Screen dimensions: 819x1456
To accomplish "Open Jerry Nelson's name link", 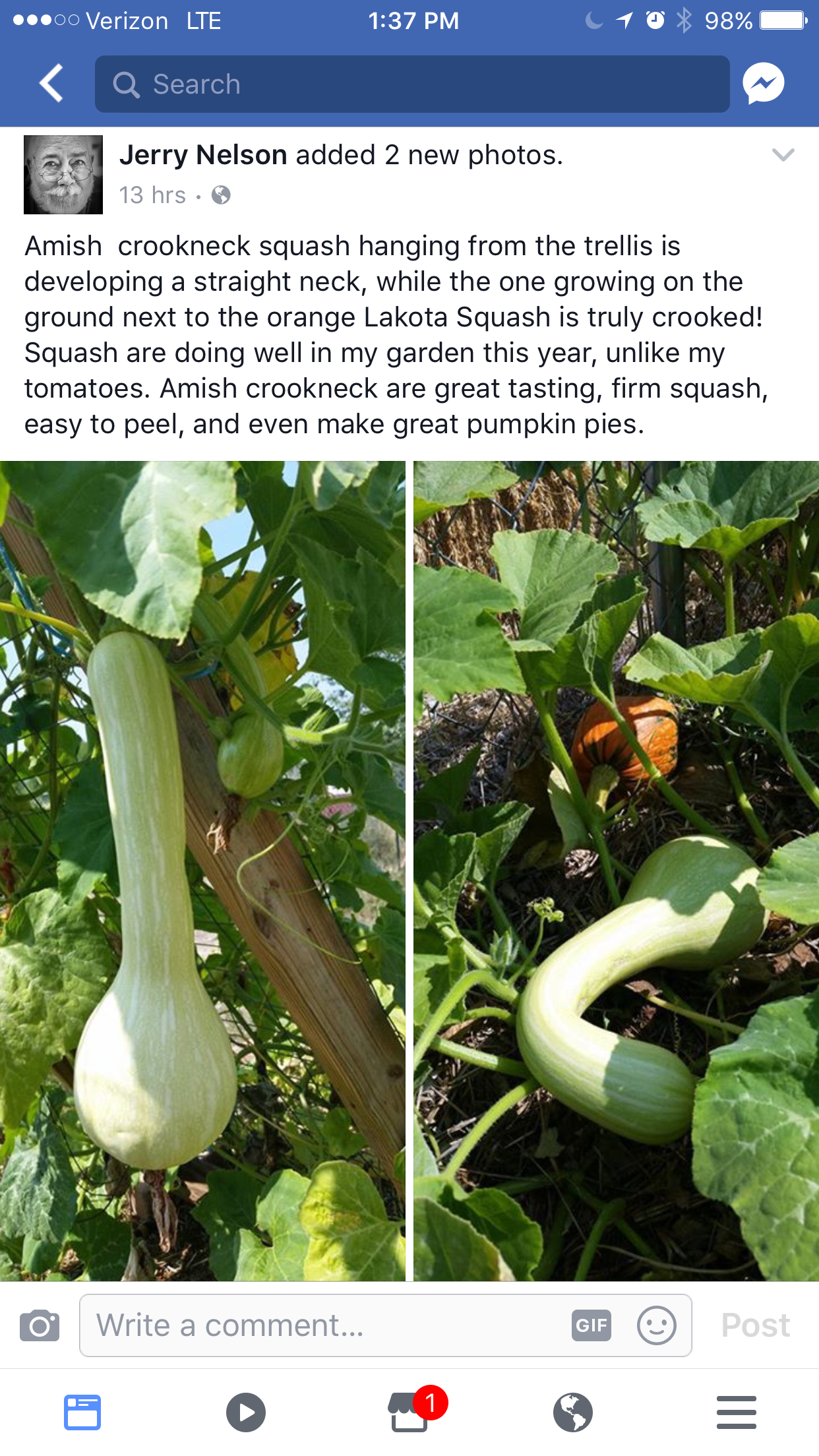I will coord(203,155).
